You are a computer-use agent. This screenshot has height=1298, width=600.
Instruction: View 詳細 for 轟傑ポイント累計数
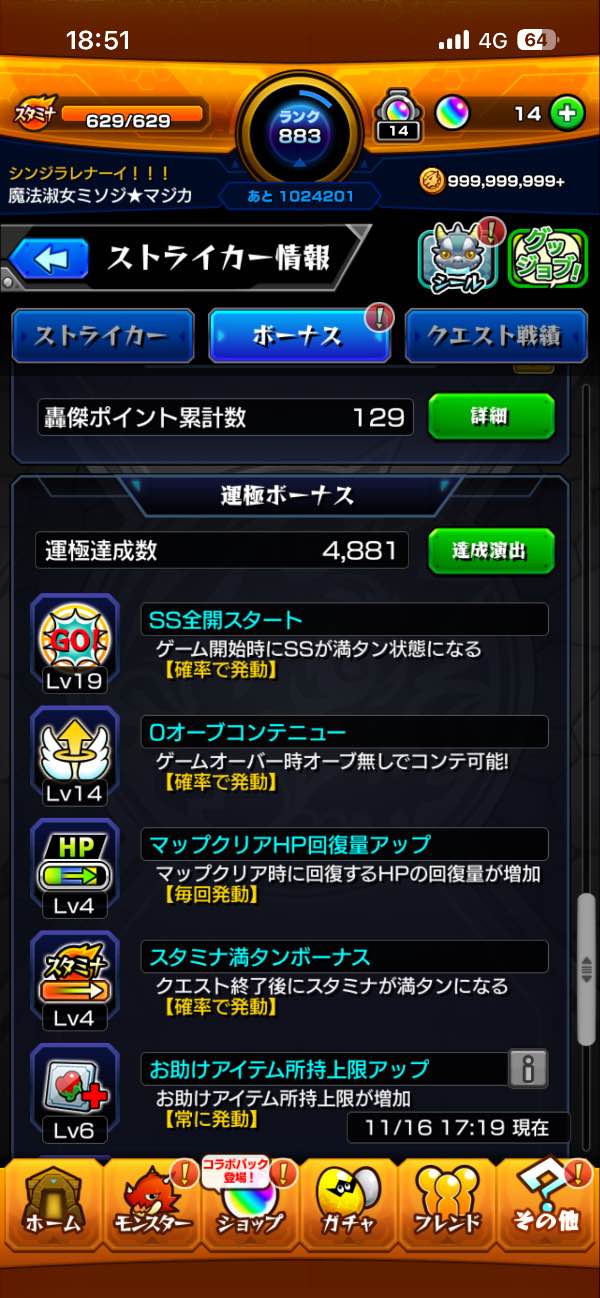[x=491, y=416]
